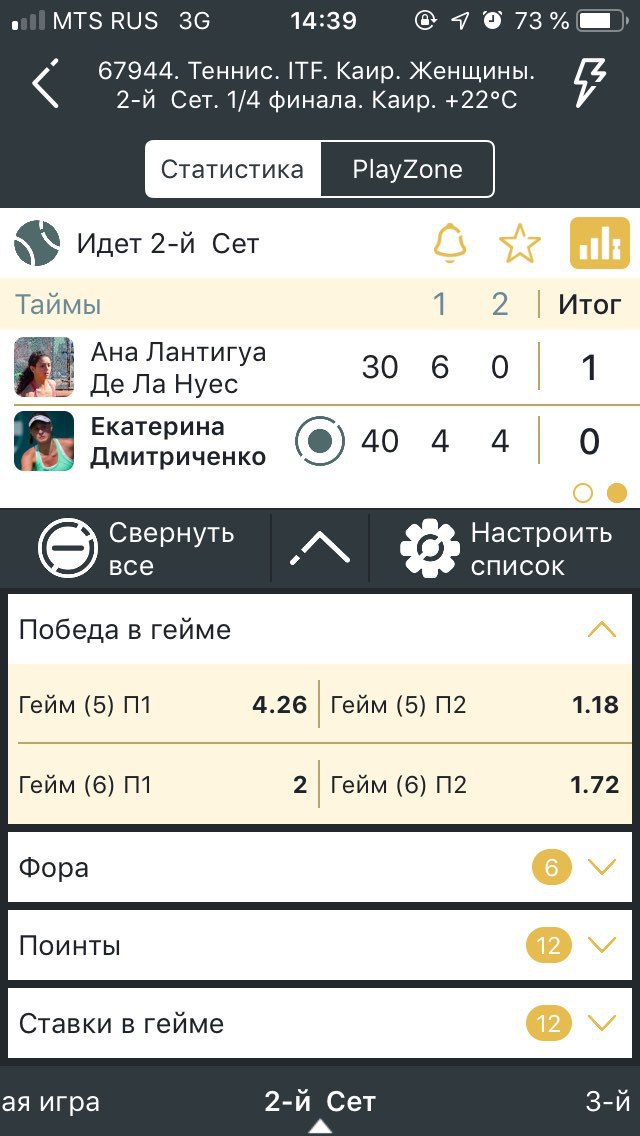Switch to the Статистика segment
The height and width of the screenshot is (1136, 640).
tap(232, 170)
